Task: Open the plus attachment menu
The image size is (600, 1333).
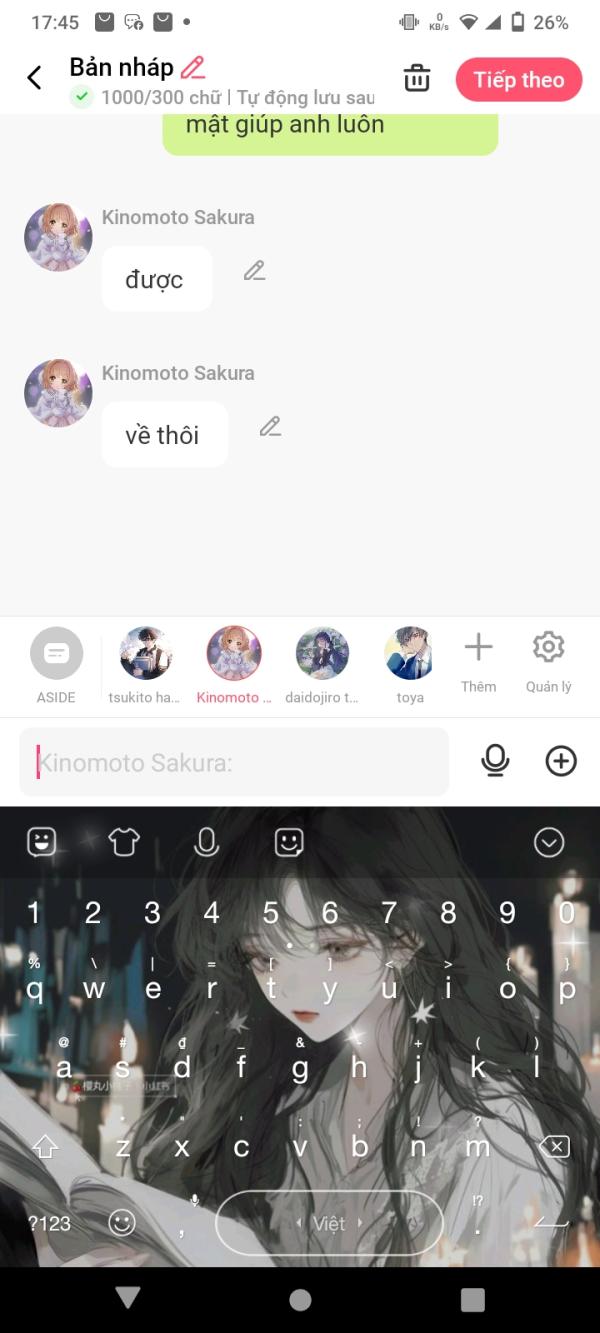Action: point(561,761)
